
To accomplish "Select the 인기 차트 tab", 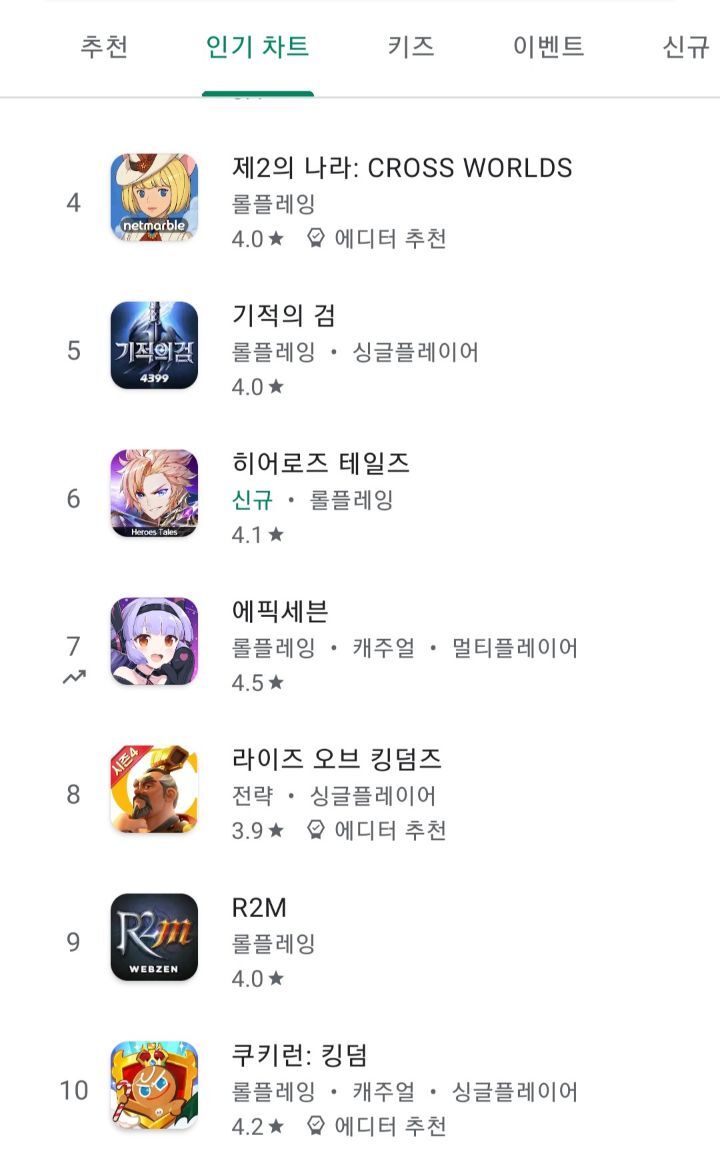I will tap(257, 47).
